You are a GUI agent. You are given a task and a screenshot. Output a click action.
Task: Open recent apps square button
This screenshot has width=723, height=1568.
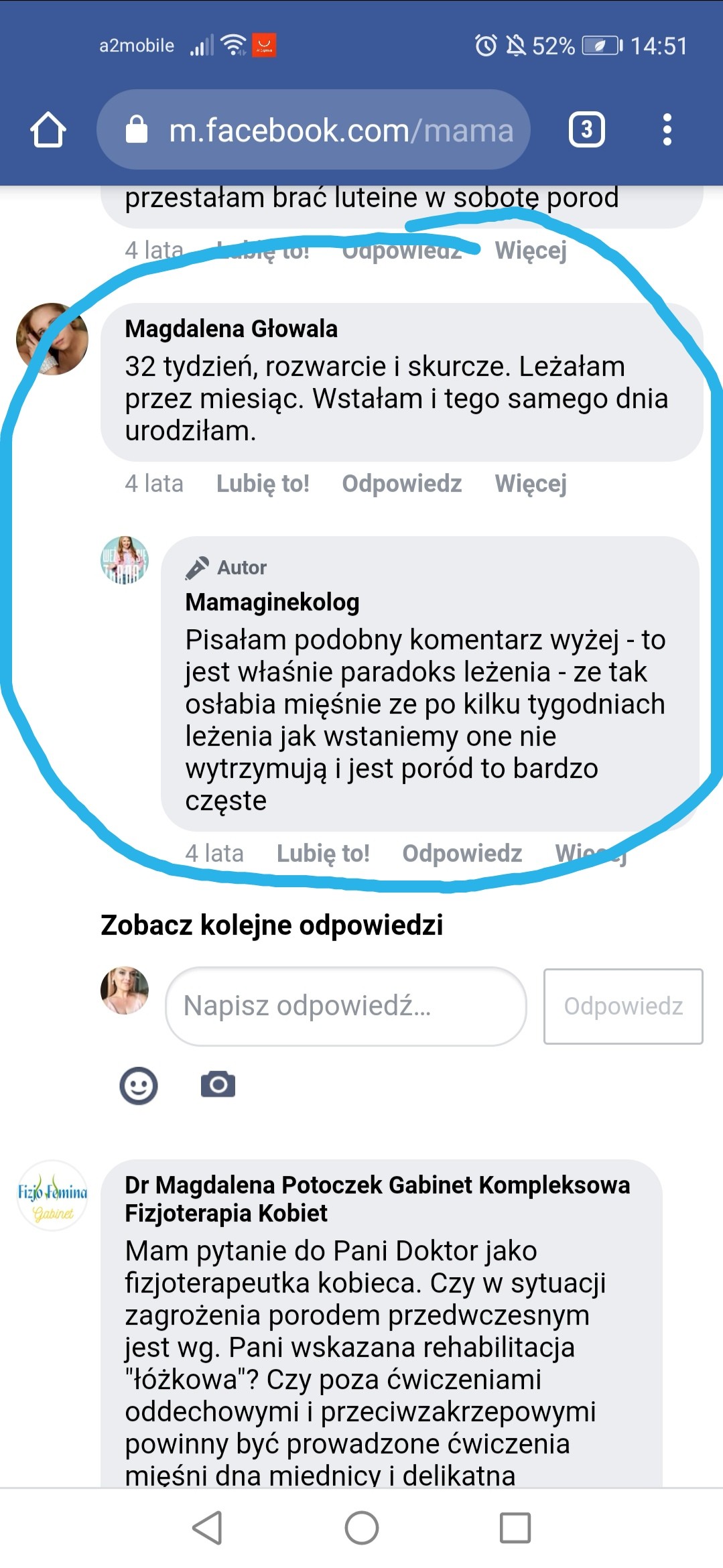[x=515, y=1528]
